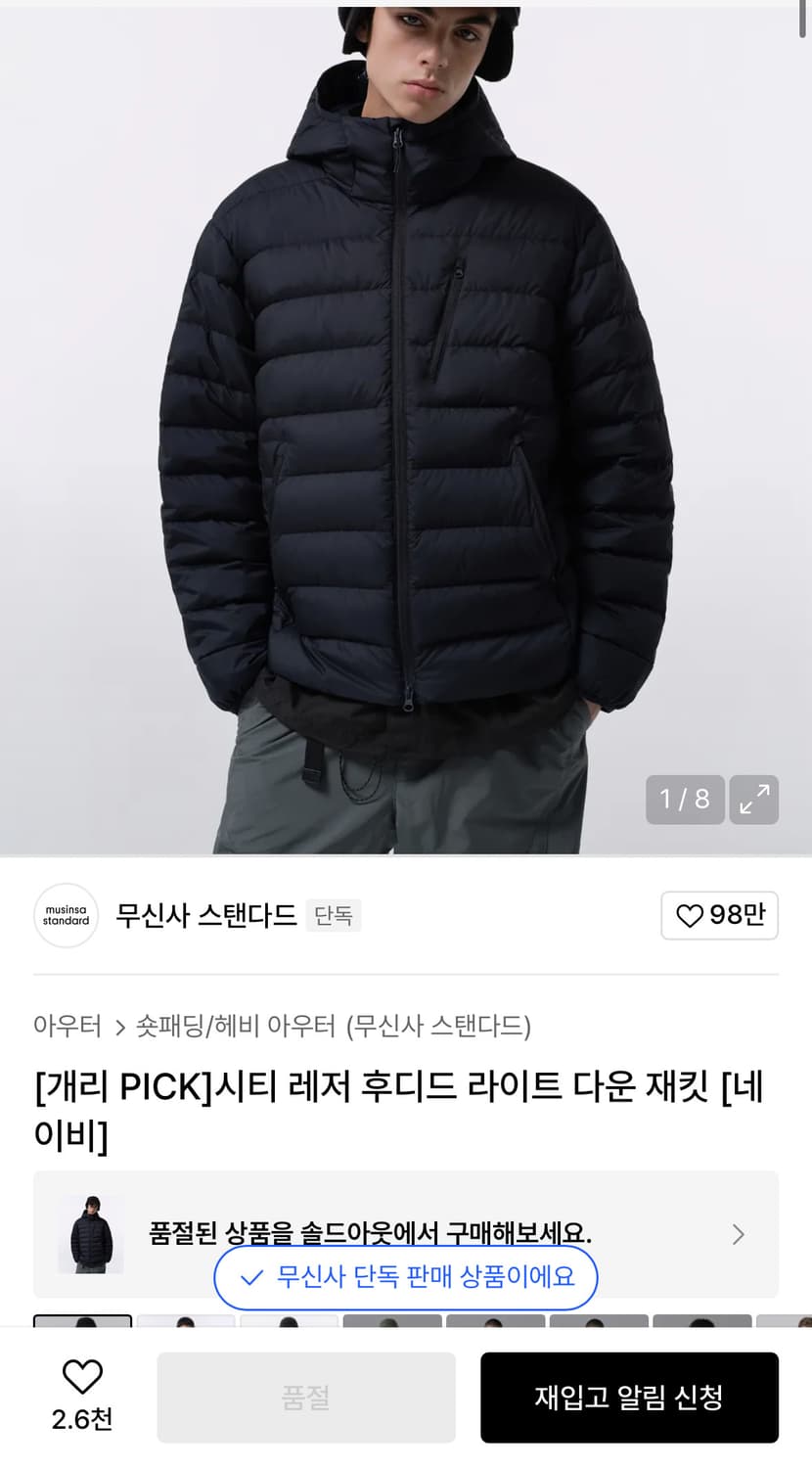Select the navy colorway swatch in the variant row
Screen dimensions: 812x1468
(84, 1326)
